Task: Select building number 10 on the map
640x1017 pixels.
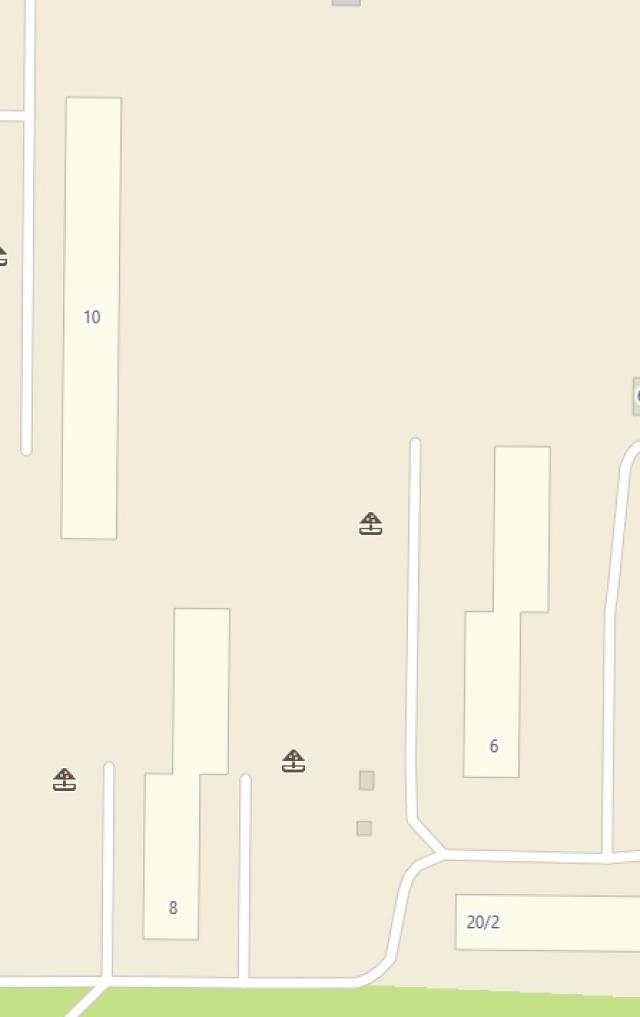Action: (91, 318)
